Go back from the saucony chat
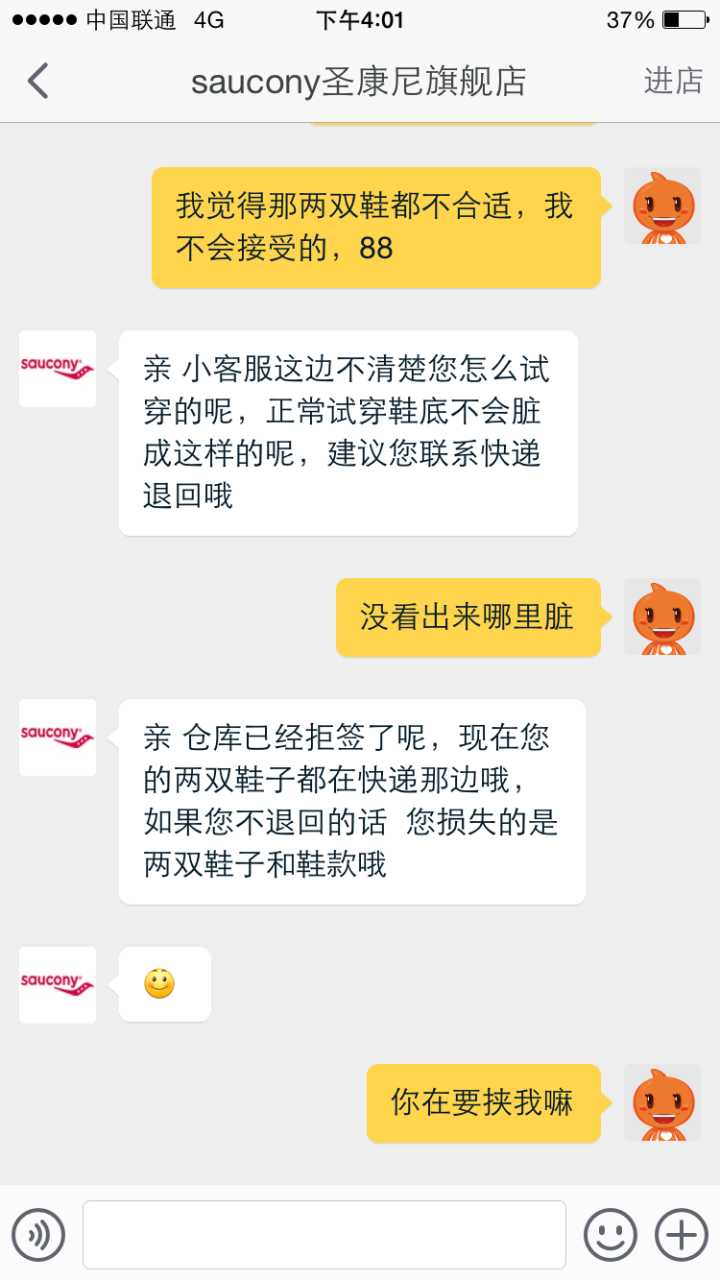Image resolution: width=720 pixels, height=1281 pixels. pos(38,81)
